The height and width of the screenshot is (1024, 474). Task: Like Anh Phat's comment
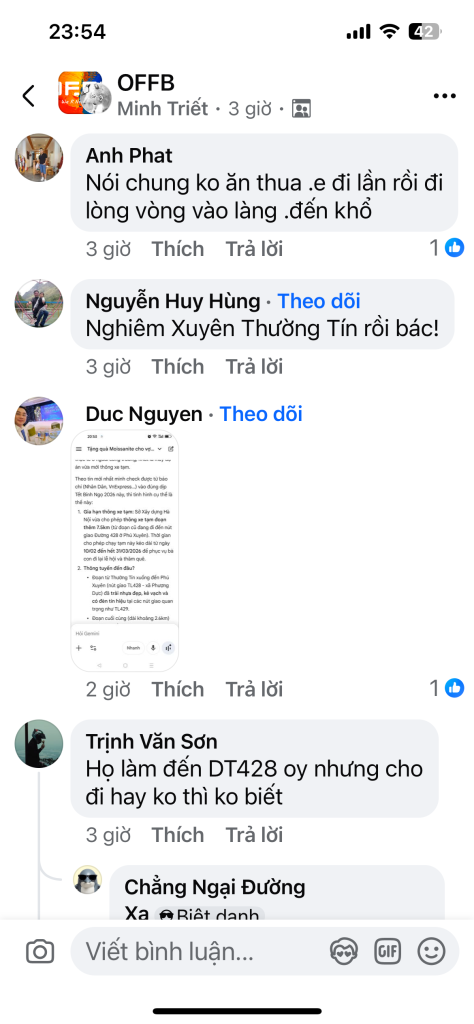[x=178, y=249]
